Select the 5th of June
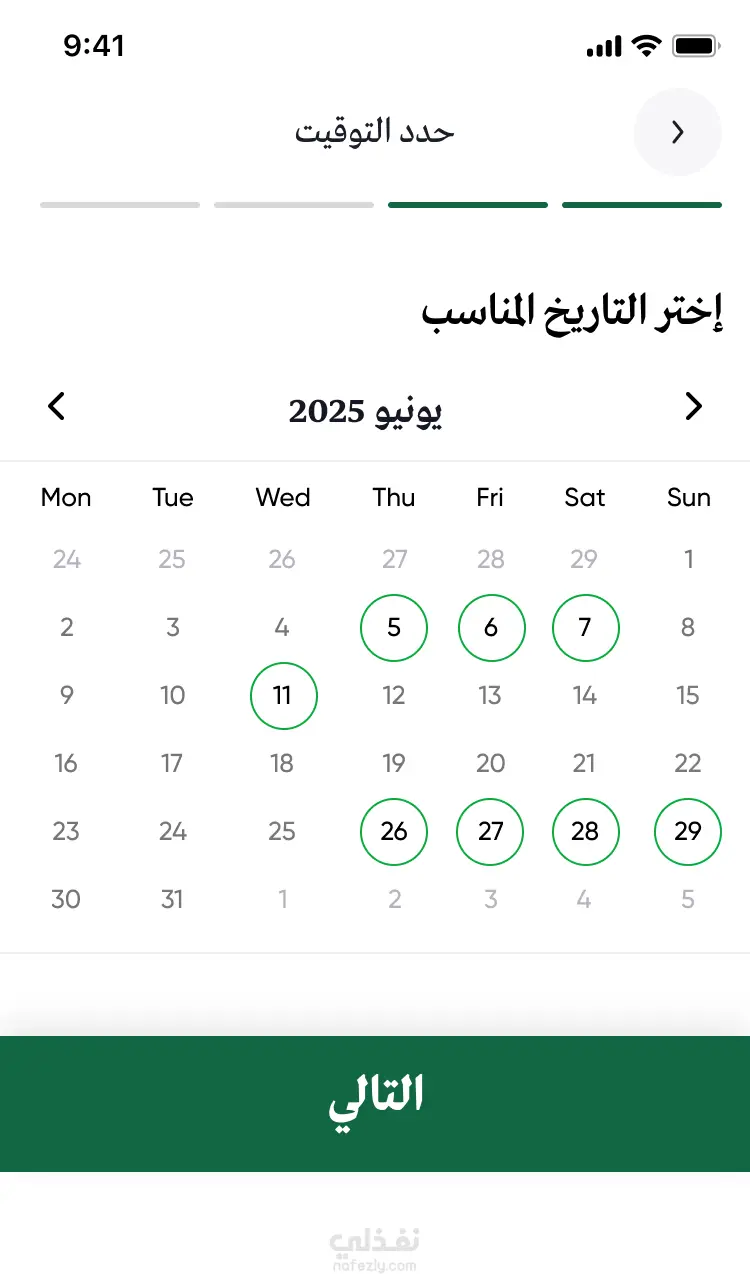The height and width of the screenshot is (1274, 750). coord(394,628)
